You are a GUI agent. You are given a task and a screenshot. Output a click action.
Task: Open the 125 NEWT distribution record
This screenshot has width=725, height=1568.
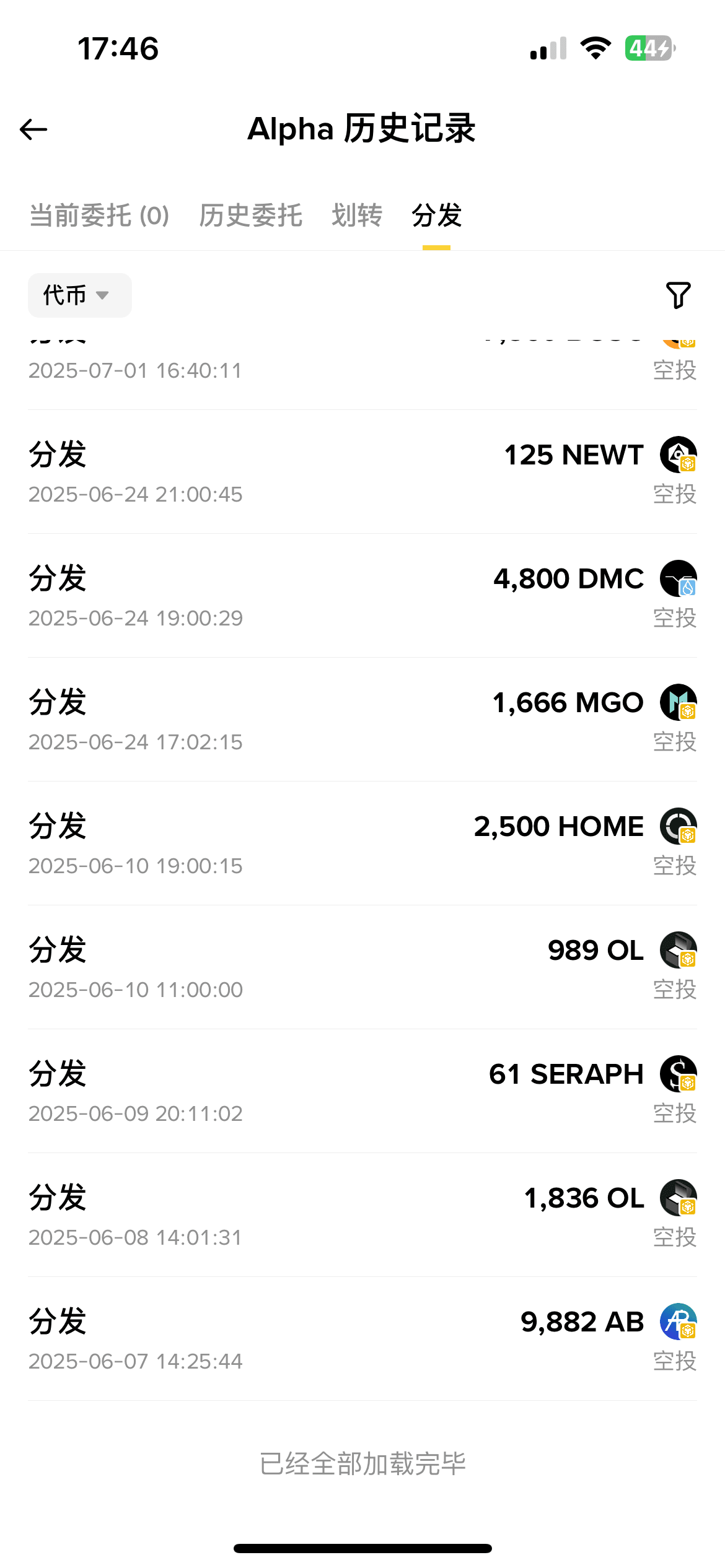point(362,472)
